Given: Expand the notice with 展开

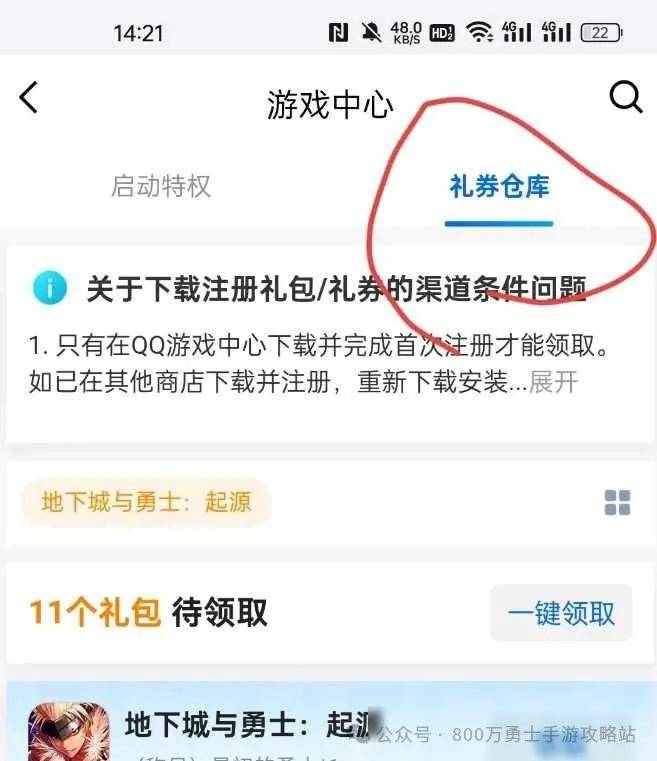Looking at the screenshot, I should pos(553,382).
